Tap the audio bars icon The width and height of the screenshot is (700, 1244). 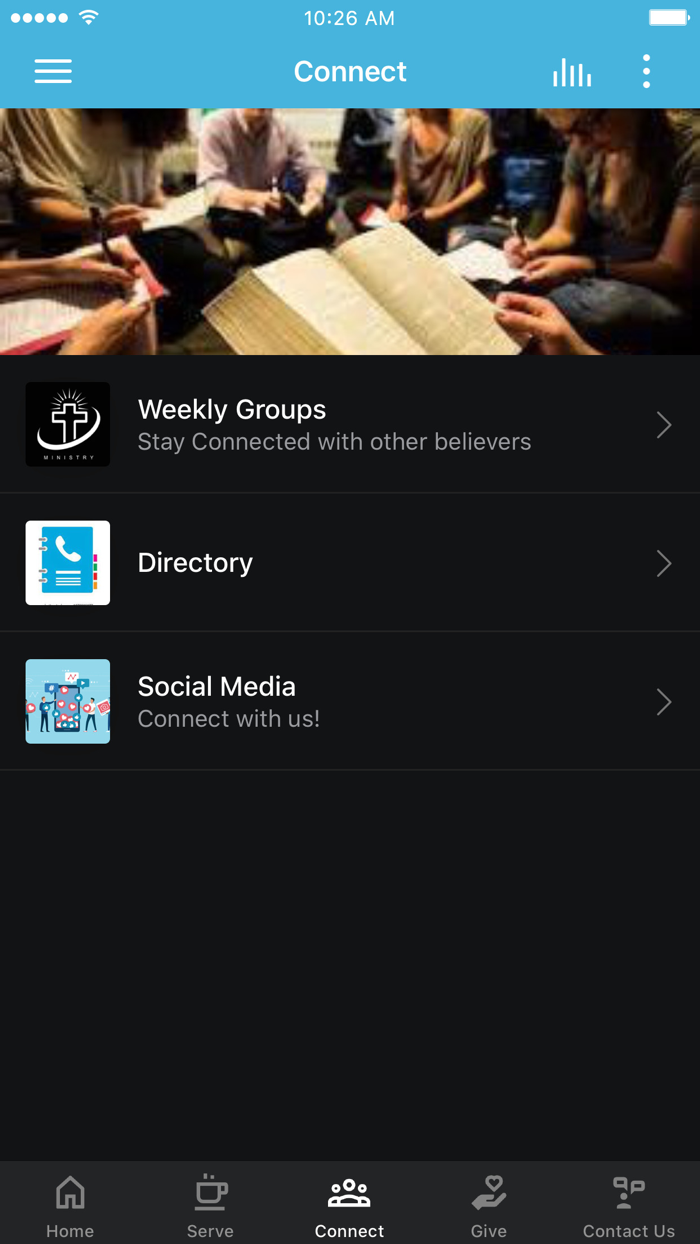pyautogui.click(x=572, y=72)
